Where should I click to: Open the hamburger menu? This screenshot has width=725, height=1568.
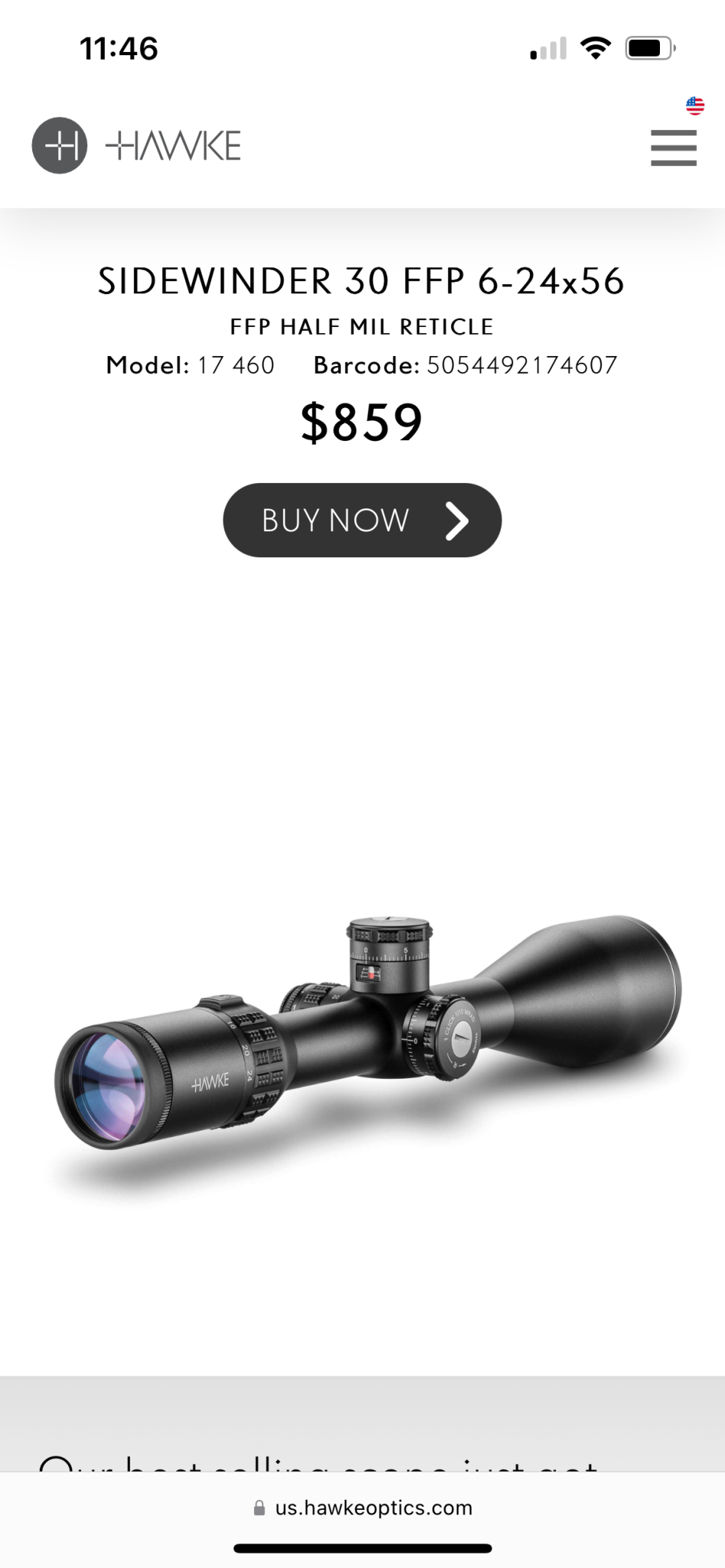(x=674, y=148)
